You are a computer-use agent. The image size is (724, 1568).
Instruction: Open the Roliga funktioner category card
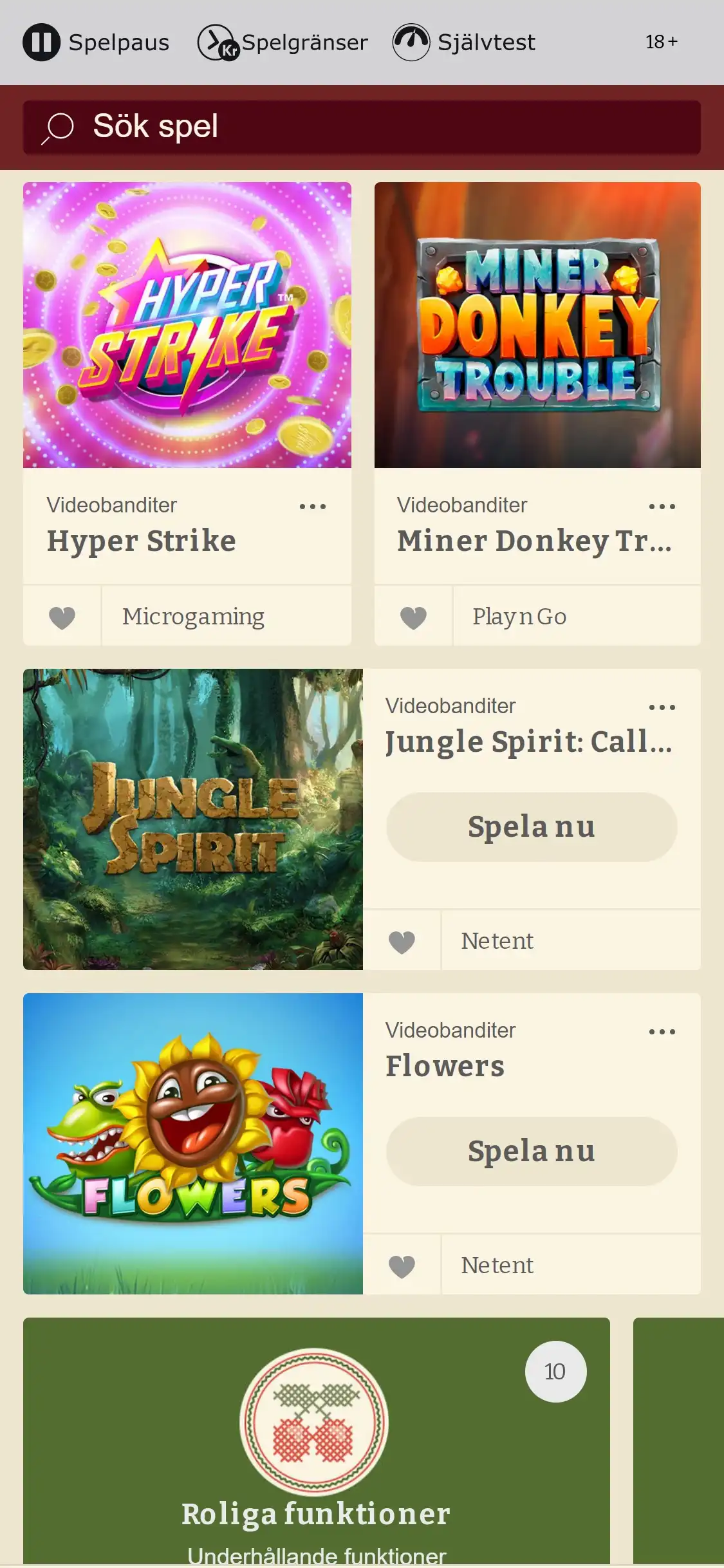316,1442
